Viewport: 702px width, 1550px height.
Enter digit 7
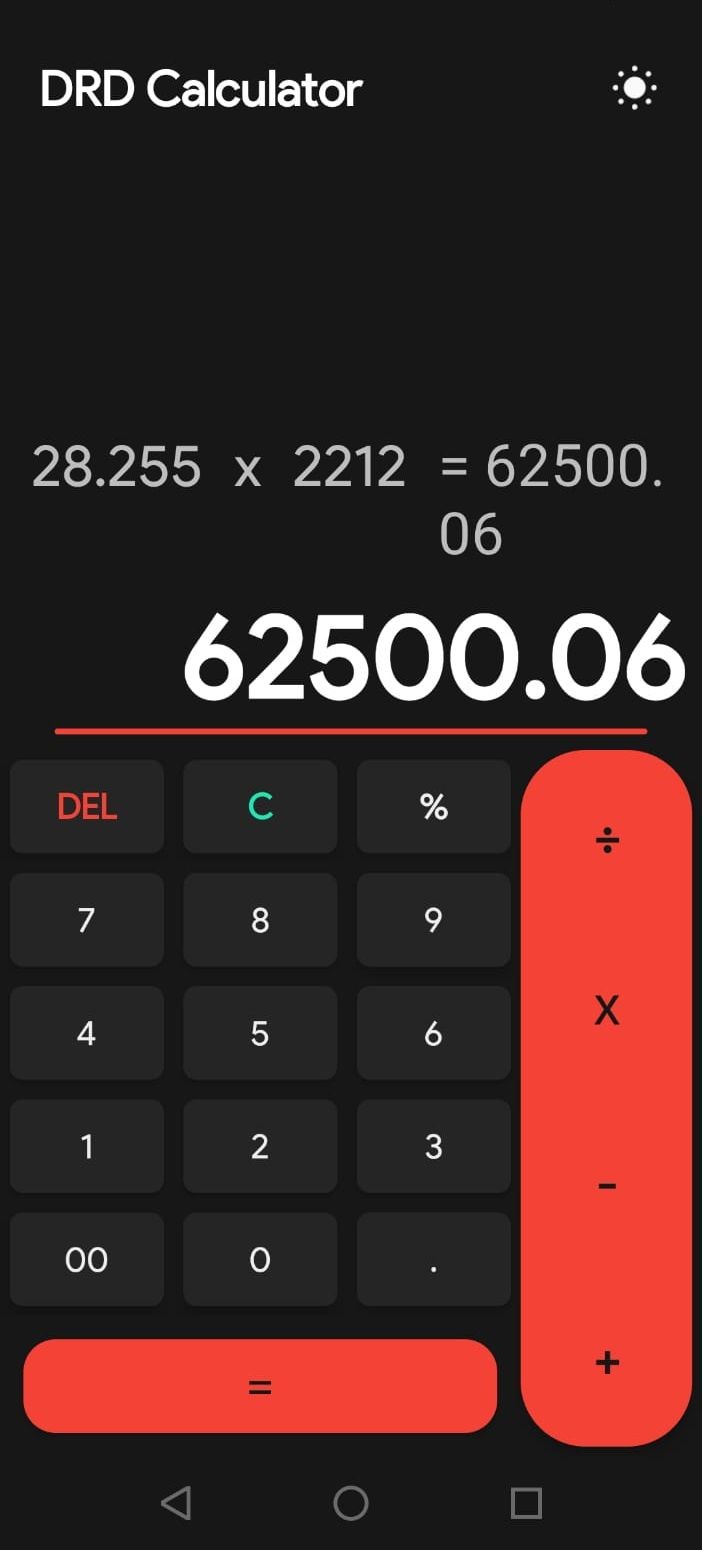87,920
